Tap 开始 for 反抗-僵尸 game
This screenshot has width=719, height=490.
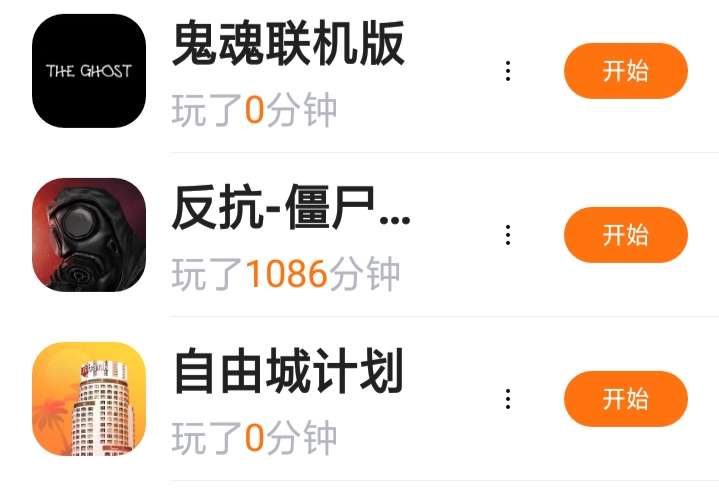(625, 235)
